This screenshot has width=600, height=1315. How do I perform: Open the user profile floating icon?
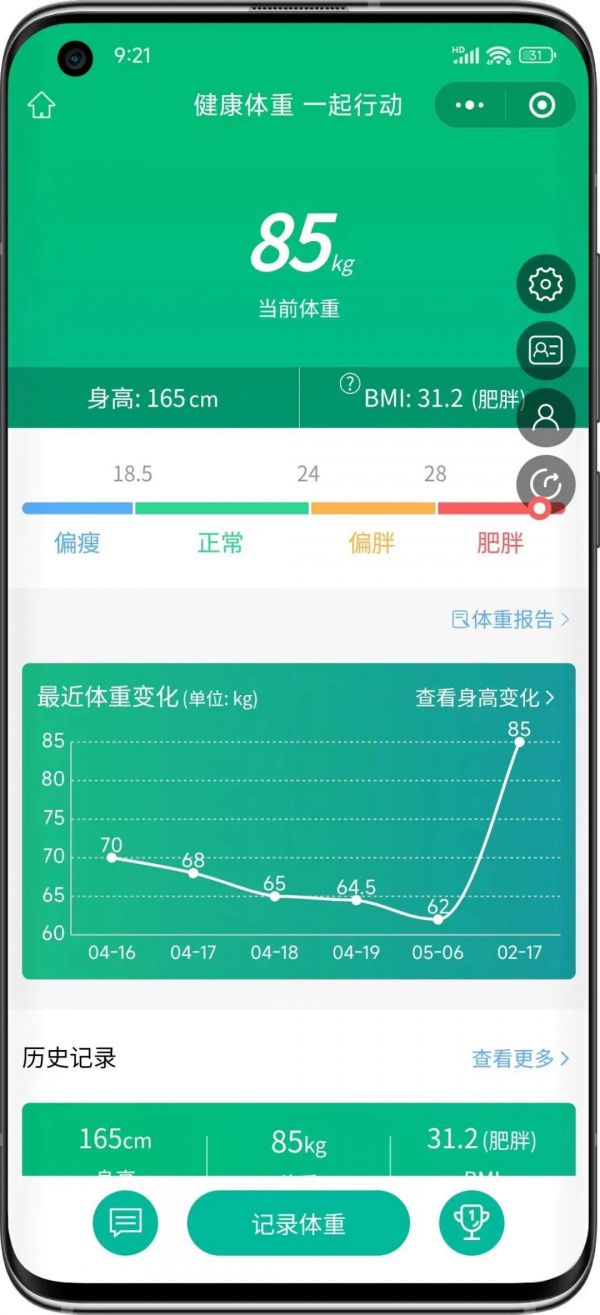click(545, 417)
